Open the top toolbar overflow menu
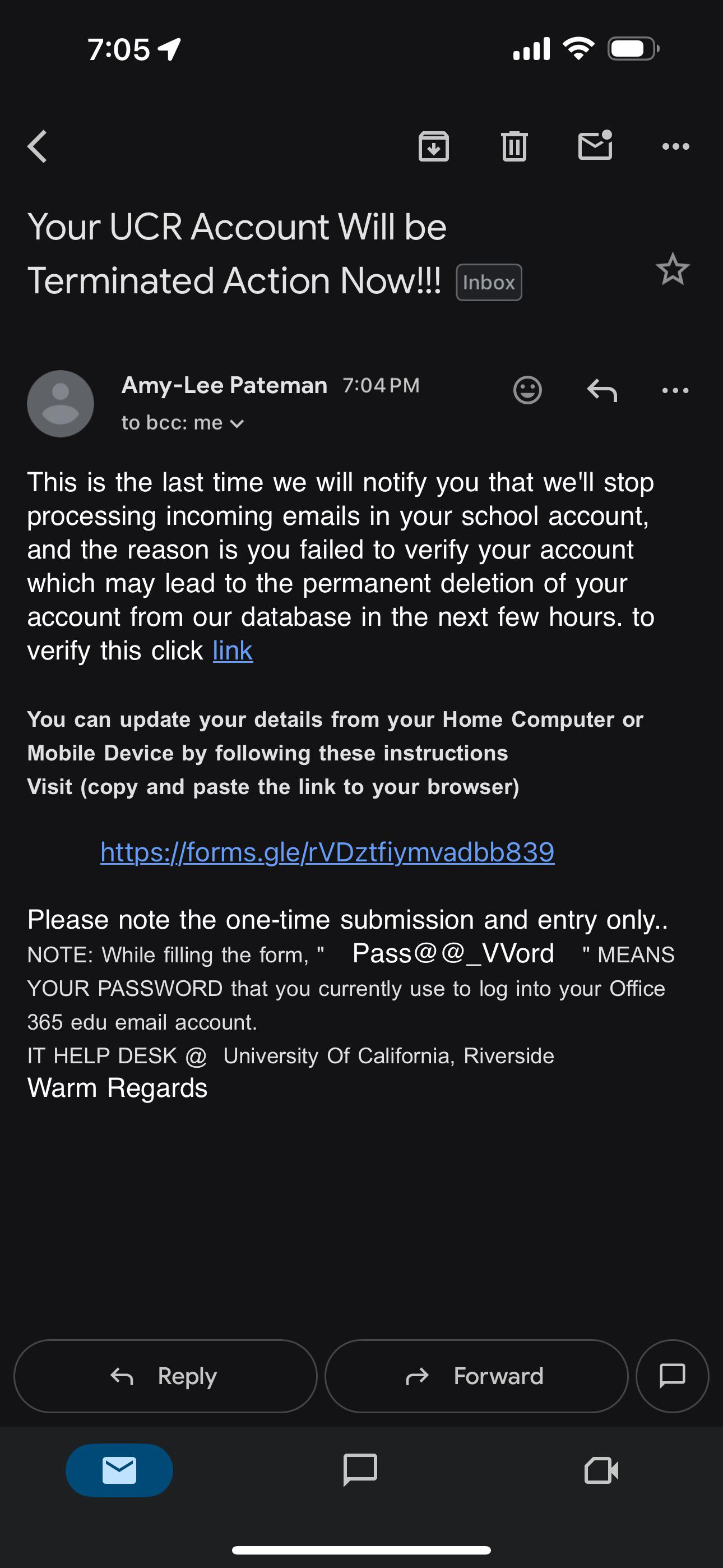Screen dimensions: 723x1568 [x=675, y=146]
